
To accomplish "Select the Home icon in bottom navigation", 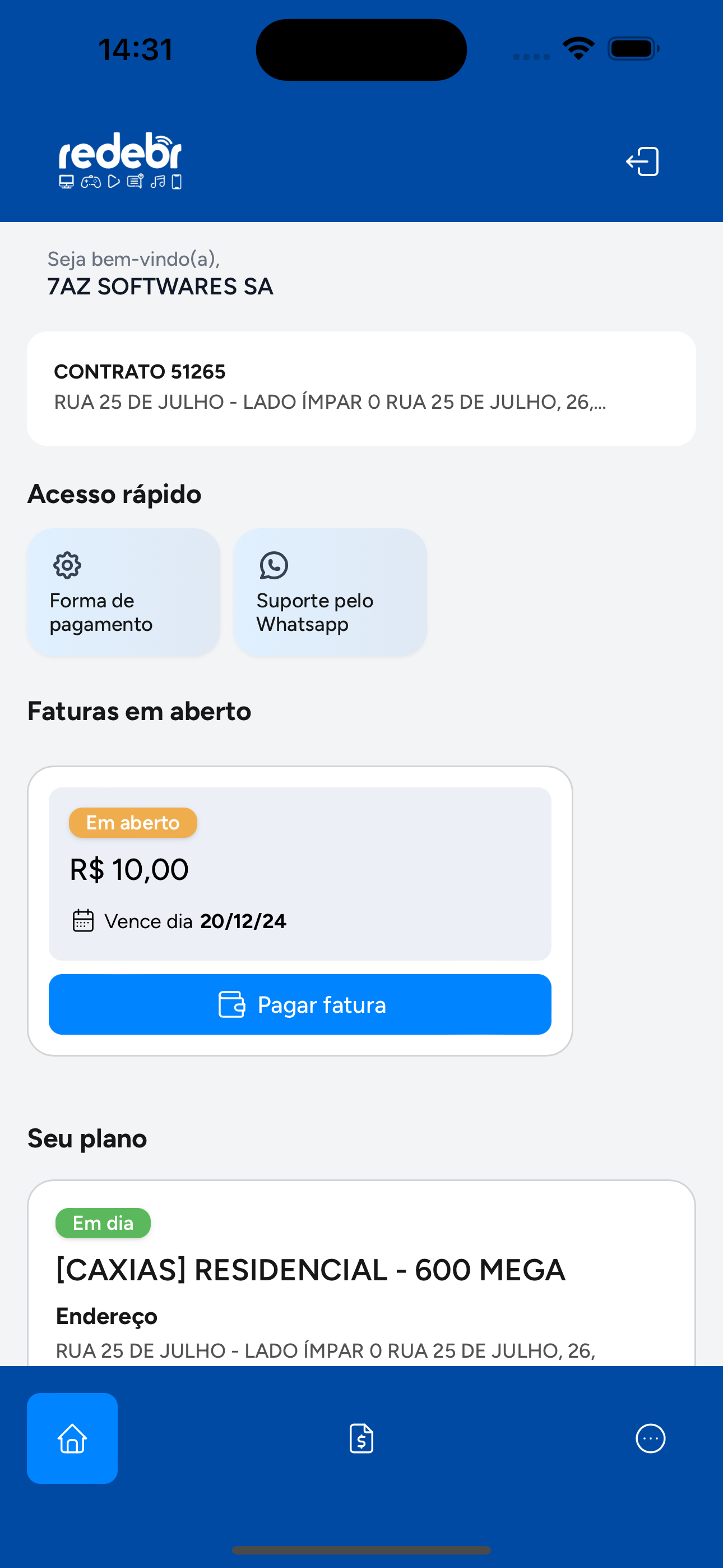I will point(72,1438).
